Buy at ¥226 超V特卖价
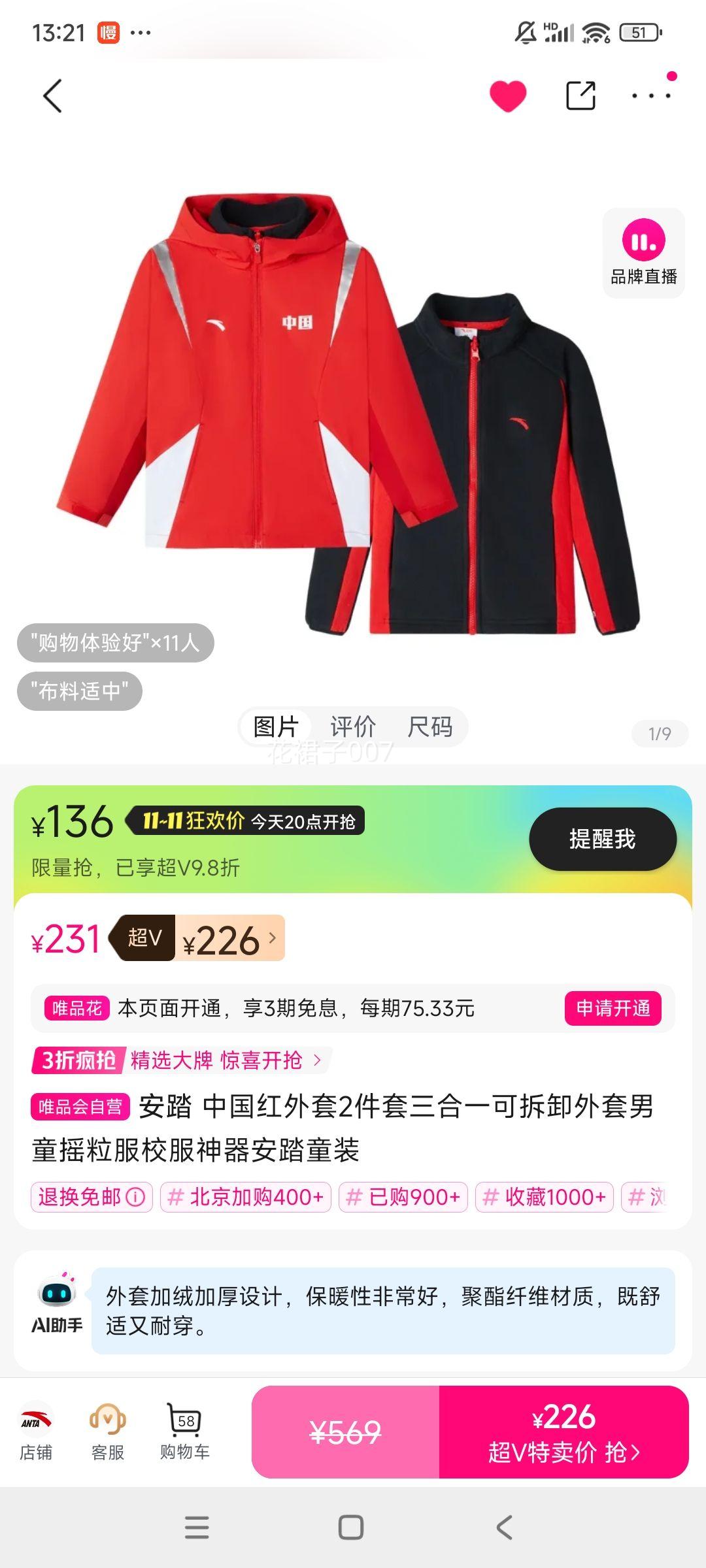Image resolution: width=706 pixels, height=1568 pixels. (563, 1432)
